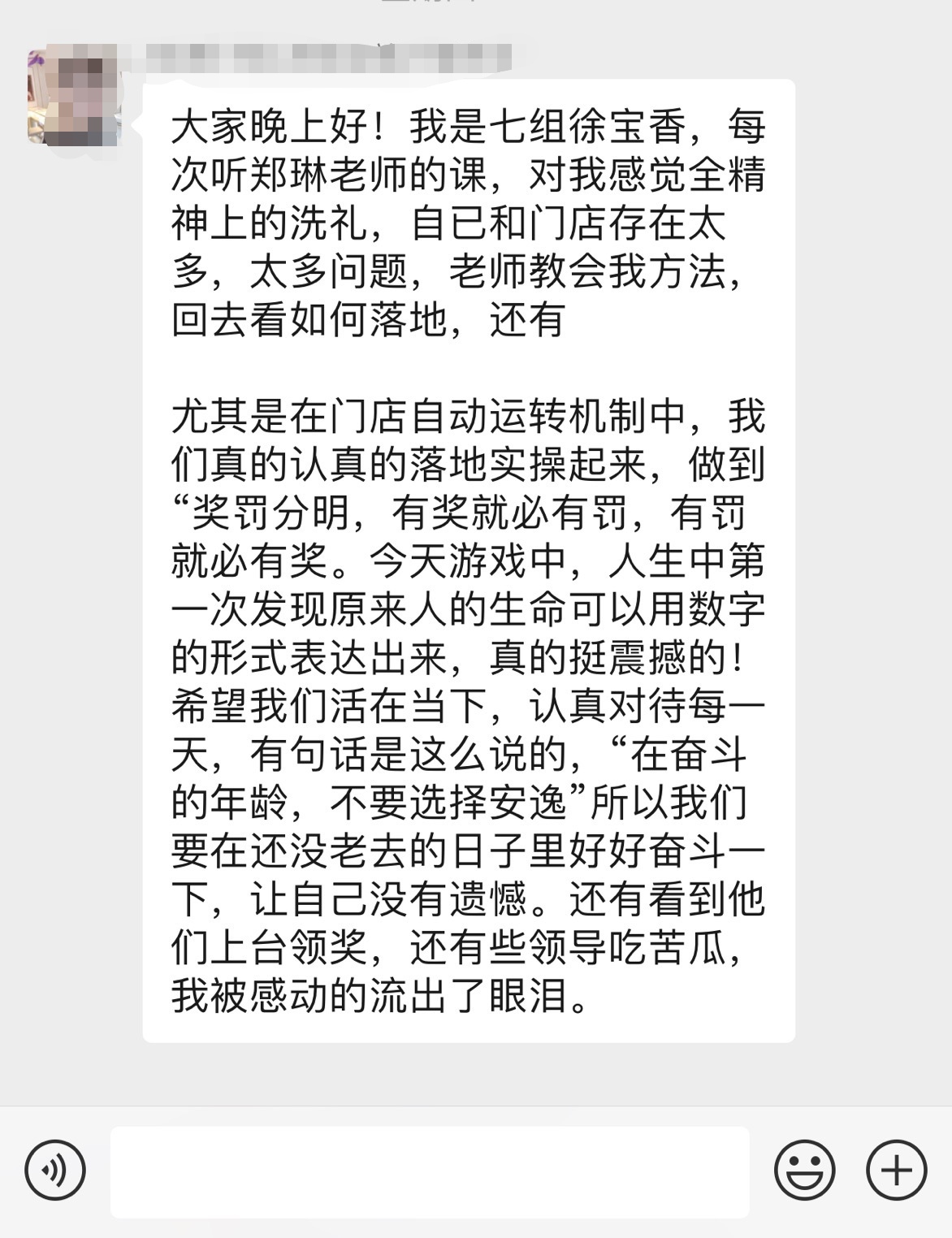Open the emoji picker

click(x=804, y=1171)
